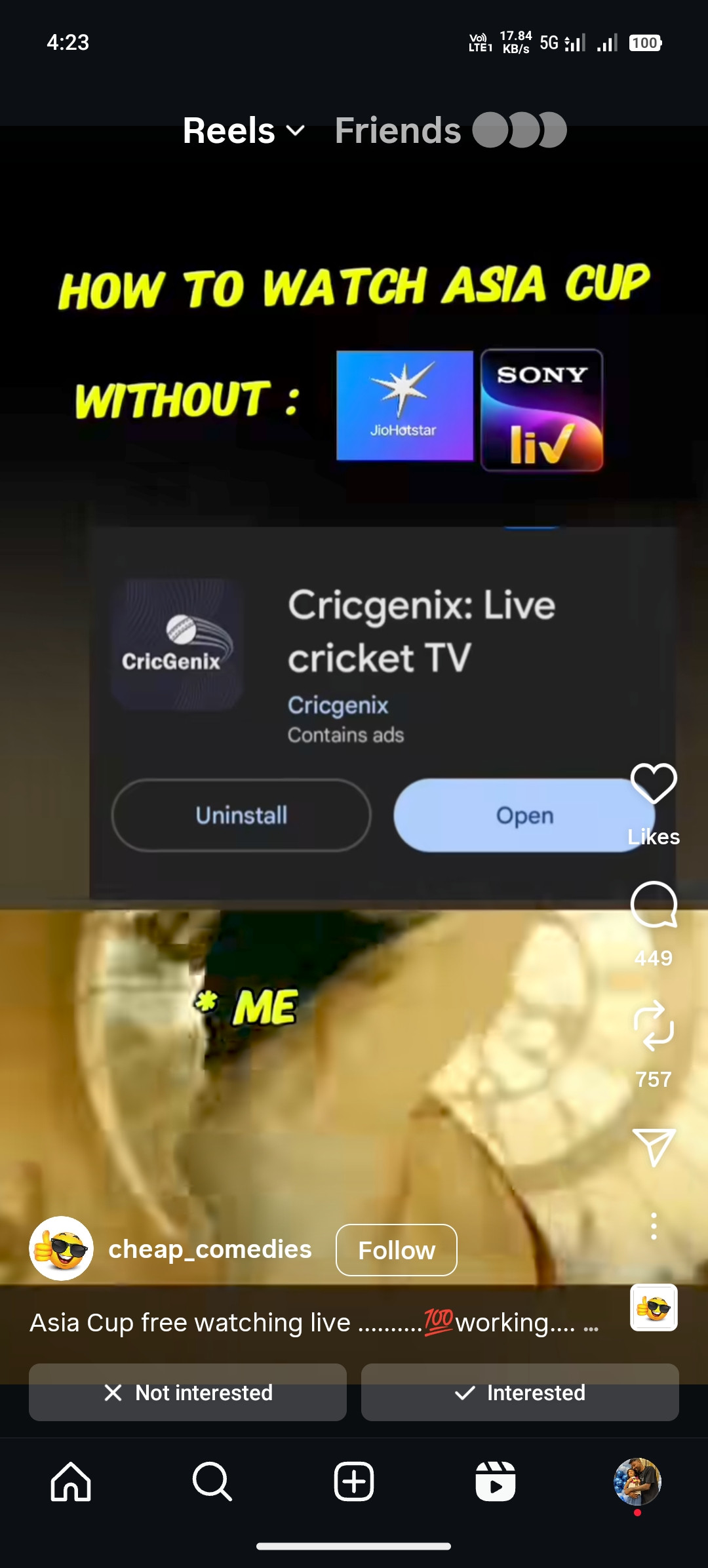
Task: Like this reel with the heart icon
Action: click(654, 783)
